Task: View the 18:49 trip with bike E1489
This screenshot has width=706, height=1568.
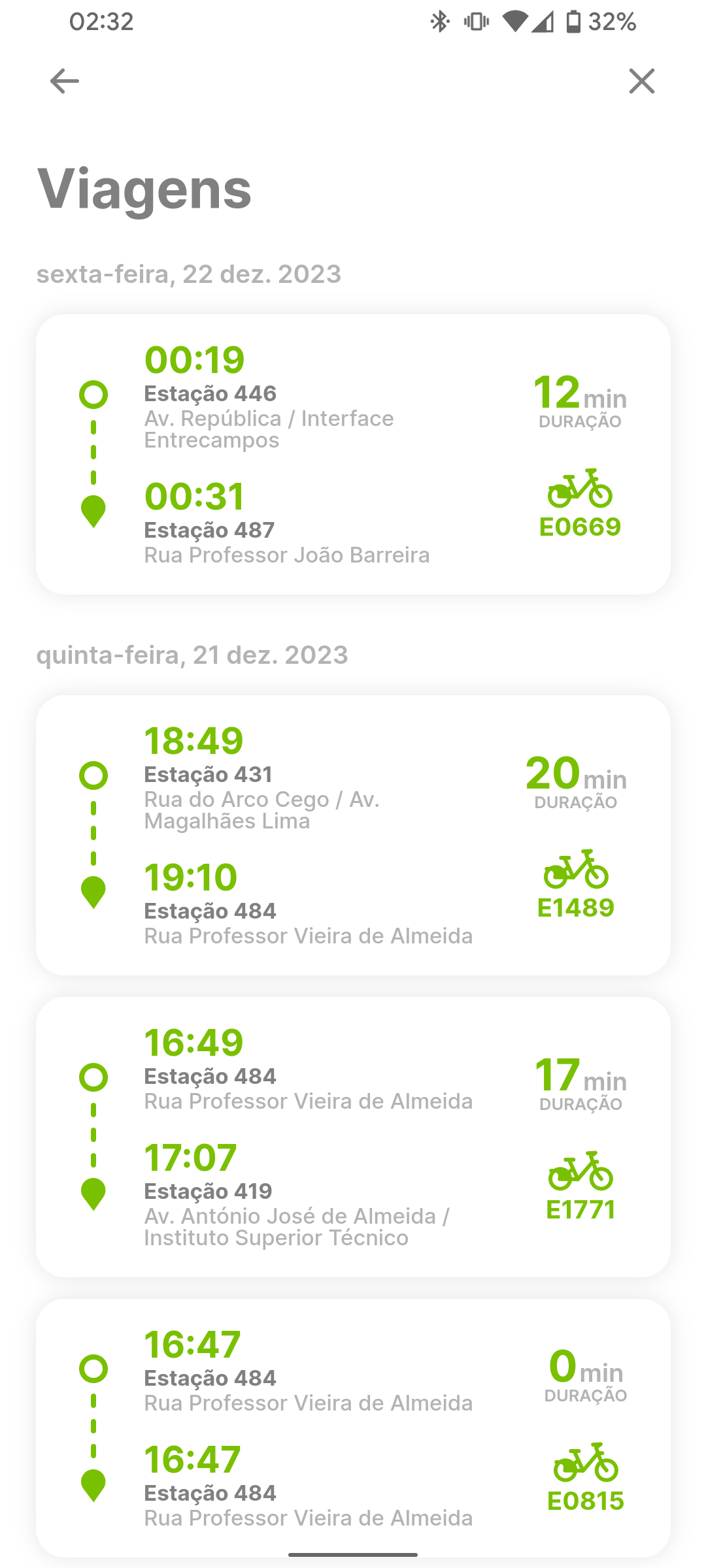Action: [x=353, y=835]
